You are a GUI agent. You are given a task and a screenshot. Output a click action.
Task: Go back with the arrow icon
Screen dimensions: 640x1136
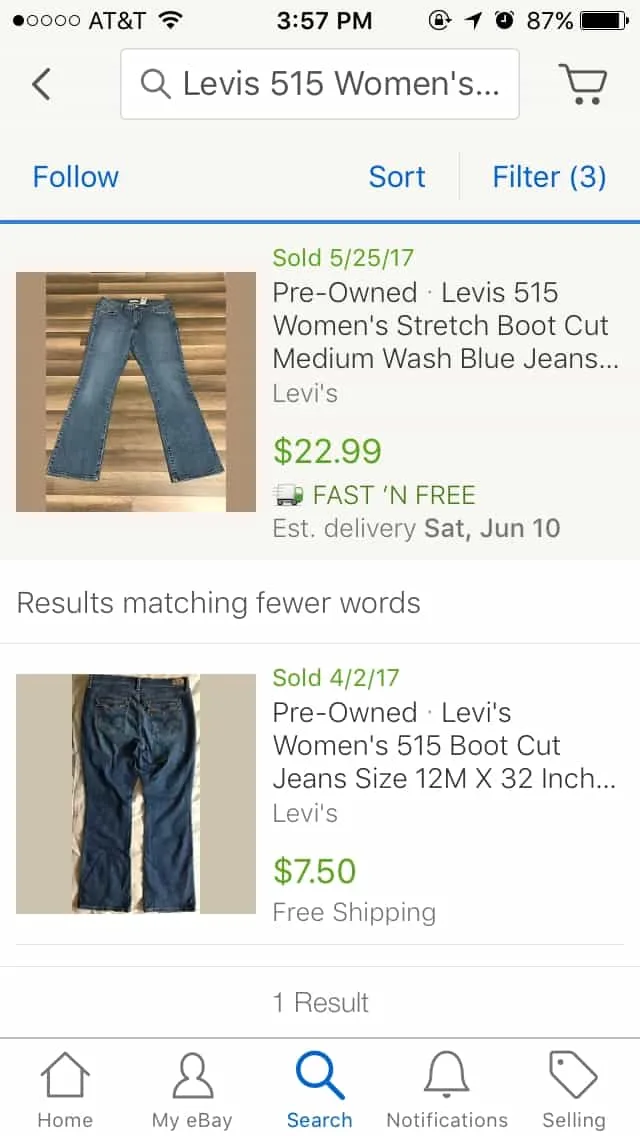click(41, 84)
